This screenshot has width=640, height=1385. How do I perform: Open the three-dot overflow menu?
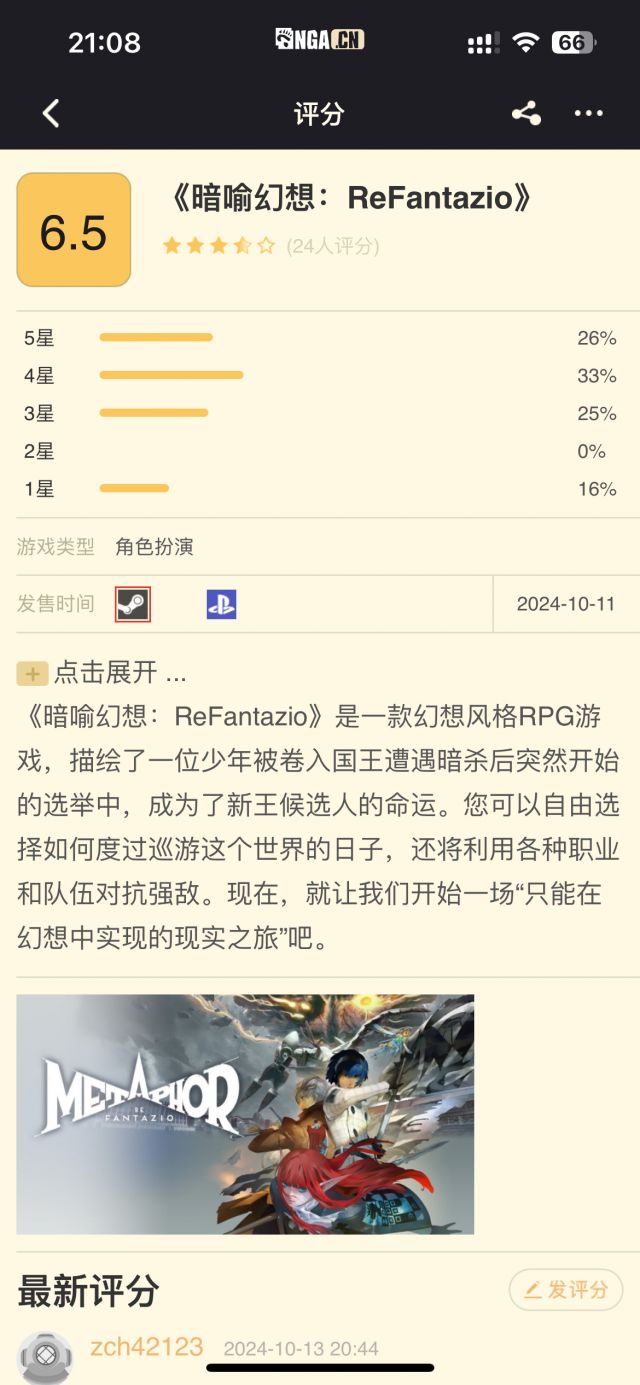(x=588, y=113)
